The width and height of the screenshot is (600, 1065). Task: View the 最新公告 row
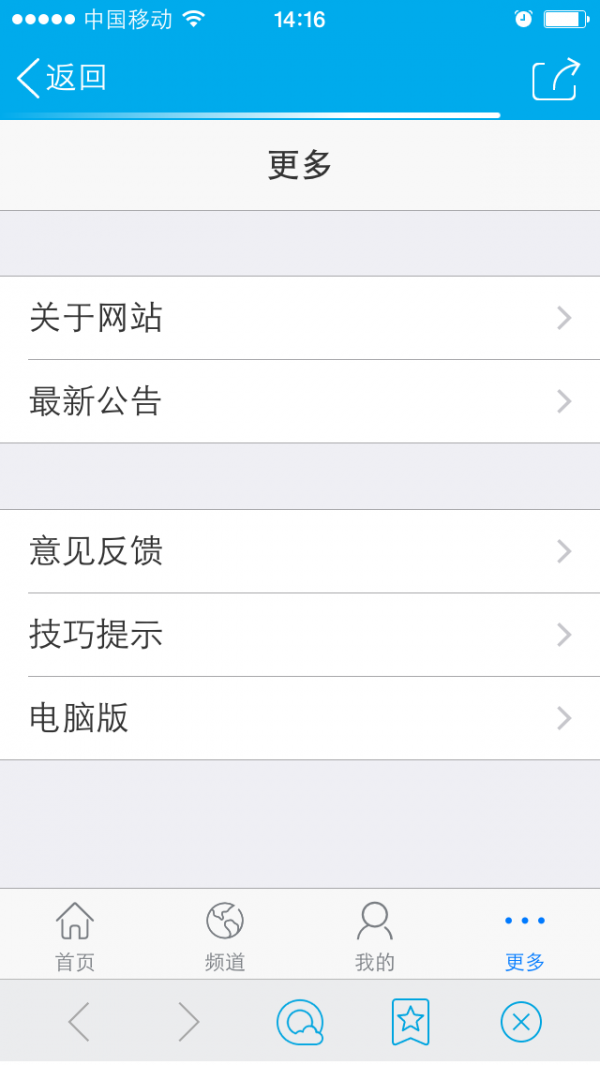(x=300, y=402)
